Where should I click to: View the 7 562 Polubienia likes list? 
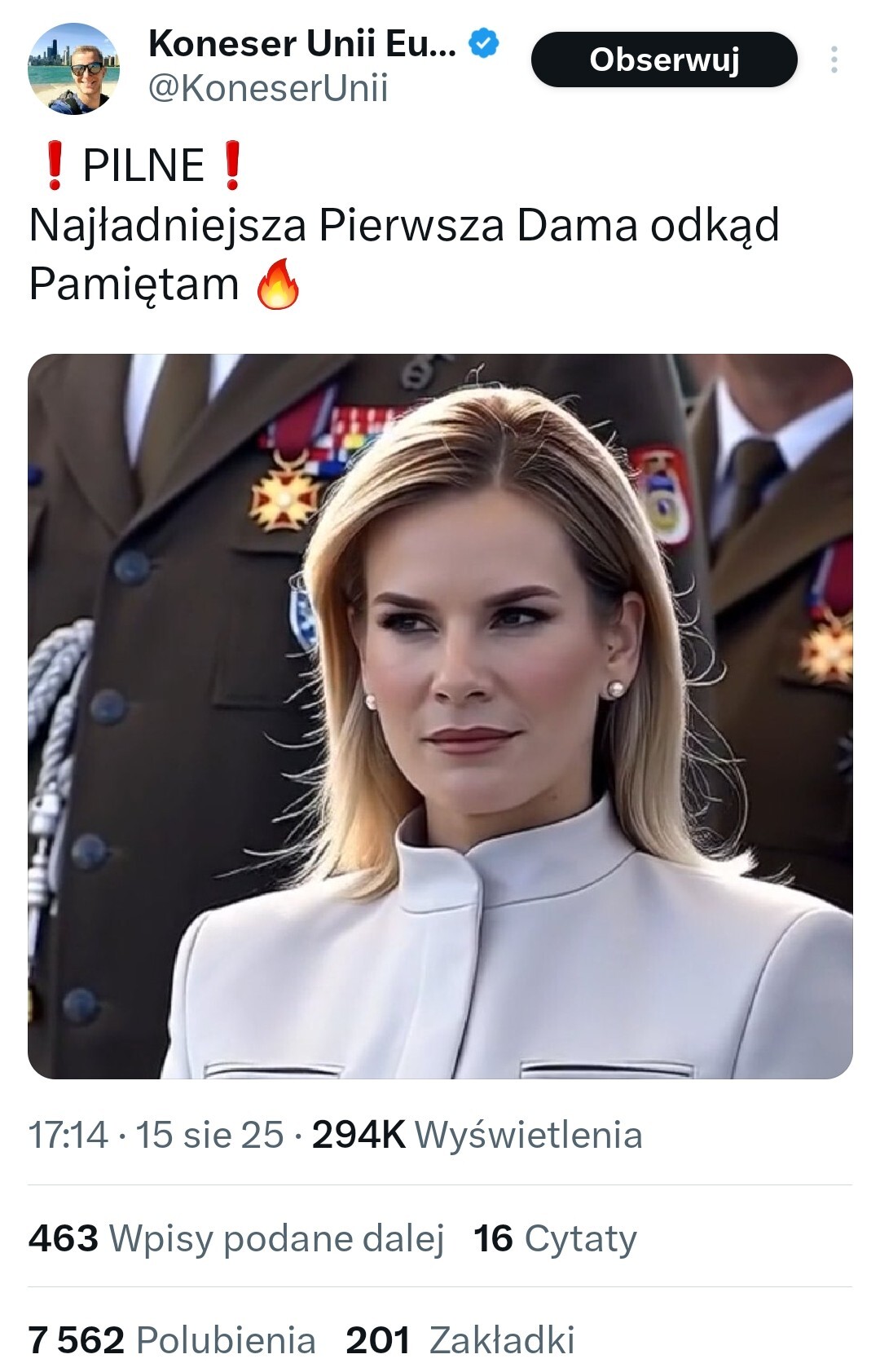[x=172, y=1340]
